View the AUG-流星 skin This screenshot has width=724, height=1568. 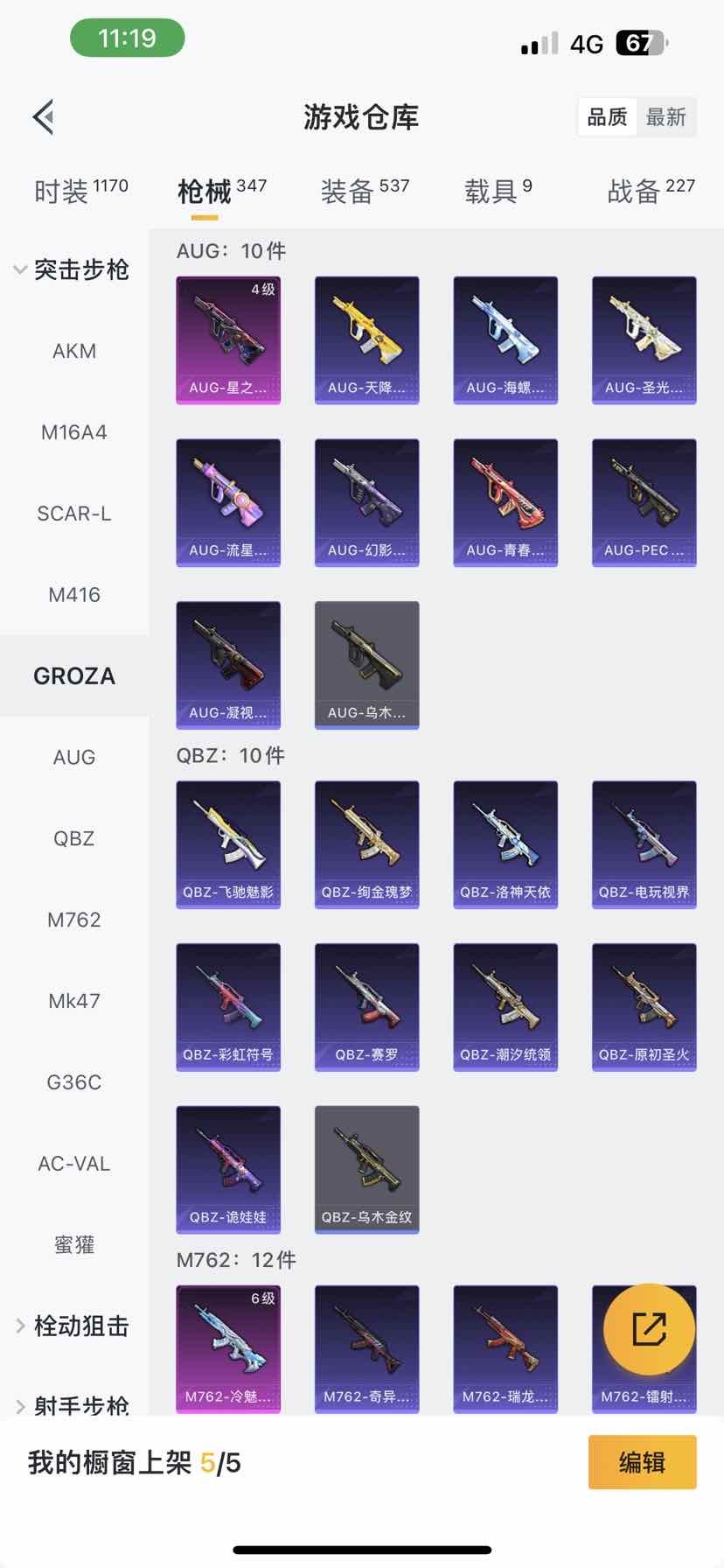coord(228,503)
